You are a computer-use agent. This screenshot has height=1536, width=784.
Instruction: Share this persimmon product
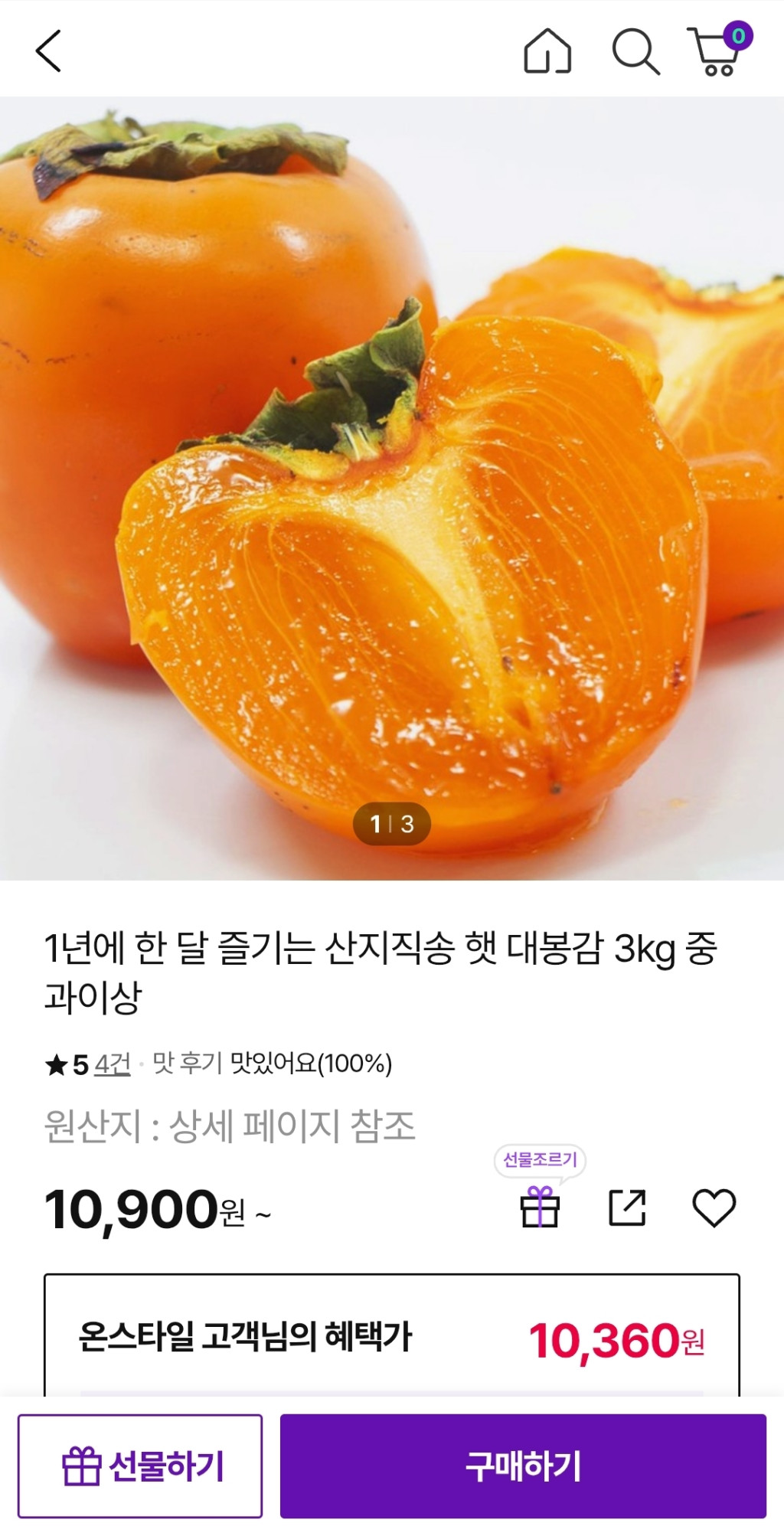point(627,1208)
